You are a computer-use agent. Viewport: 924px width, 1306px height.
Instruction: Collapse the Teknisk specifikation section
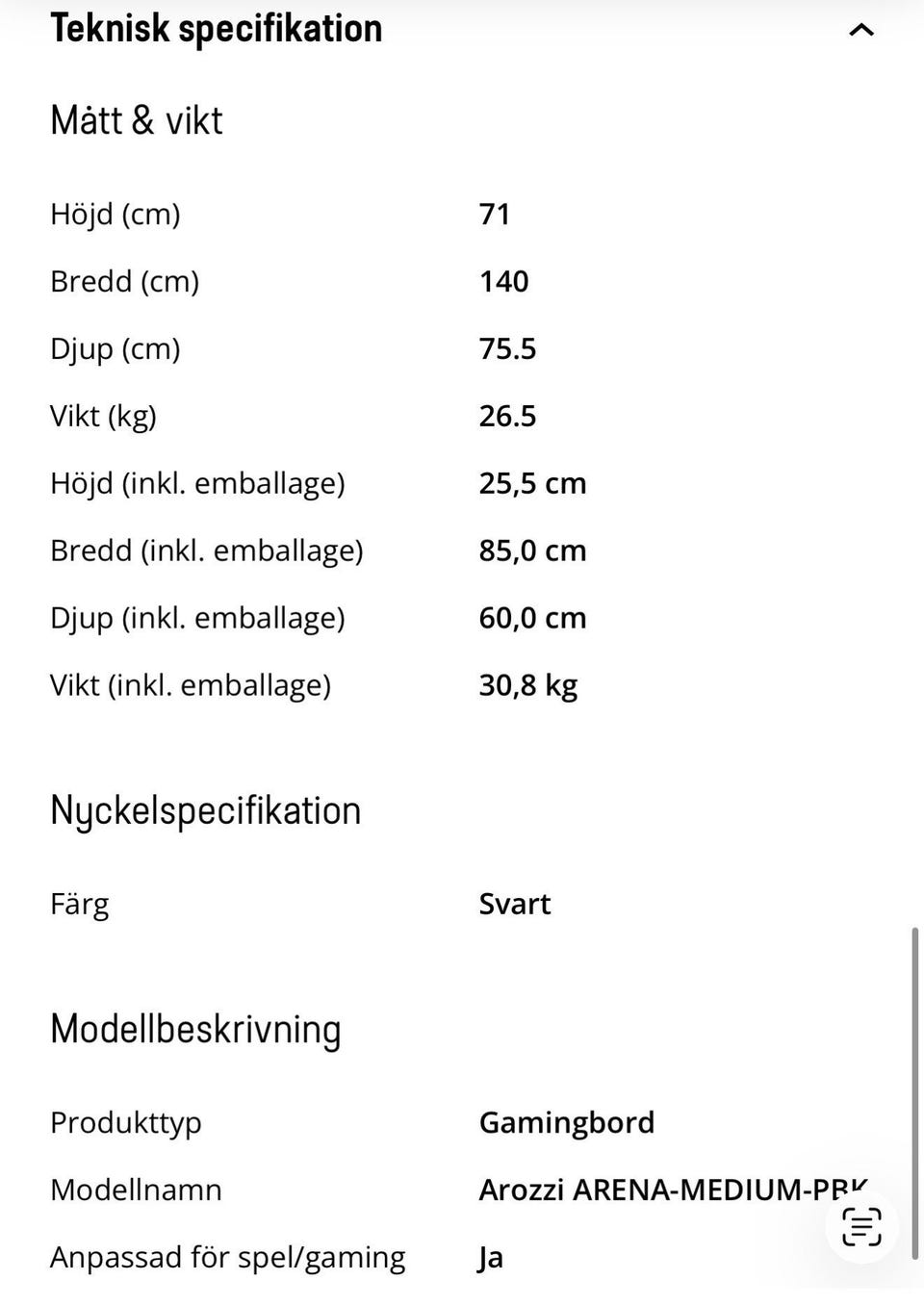click(860, 30)
